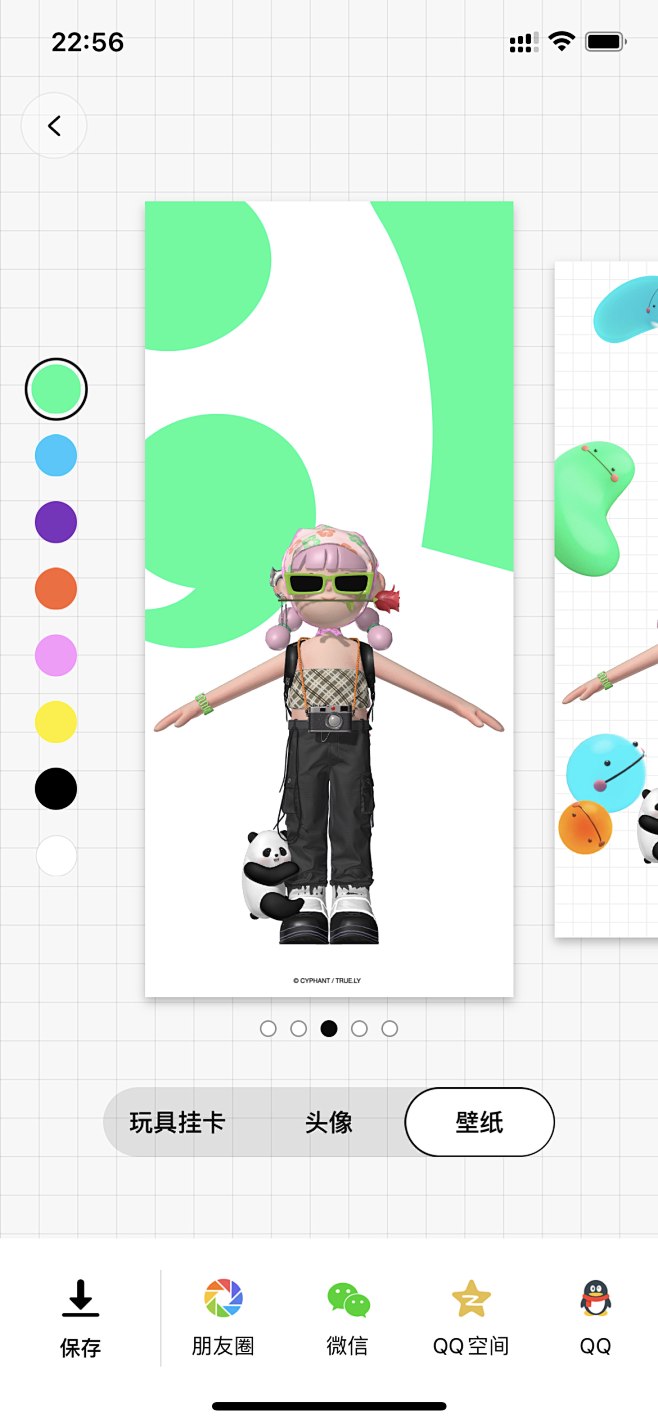
Task: Save the wallpaper with 保存
Action: point(80,1318)
